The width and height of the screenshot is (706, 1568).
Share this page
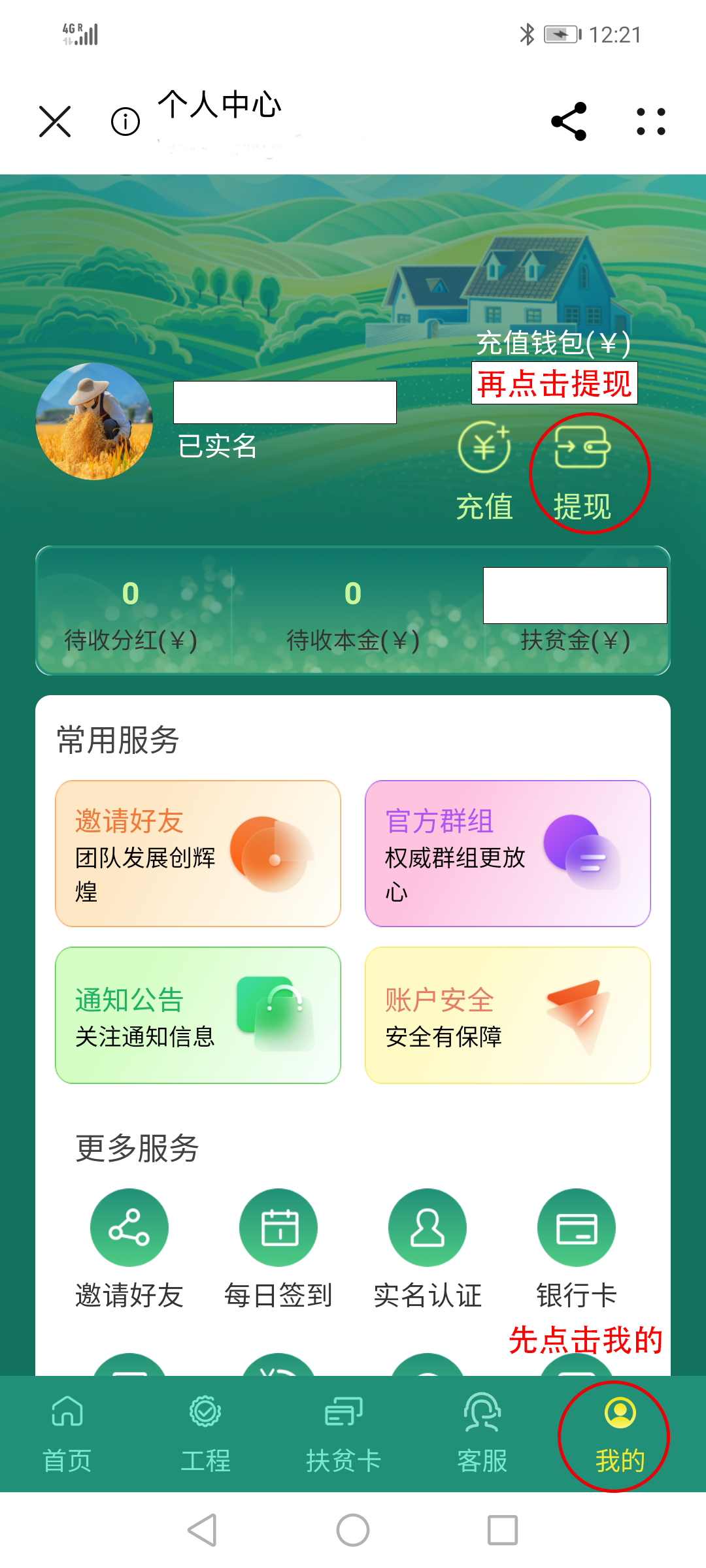coord(569,122)
